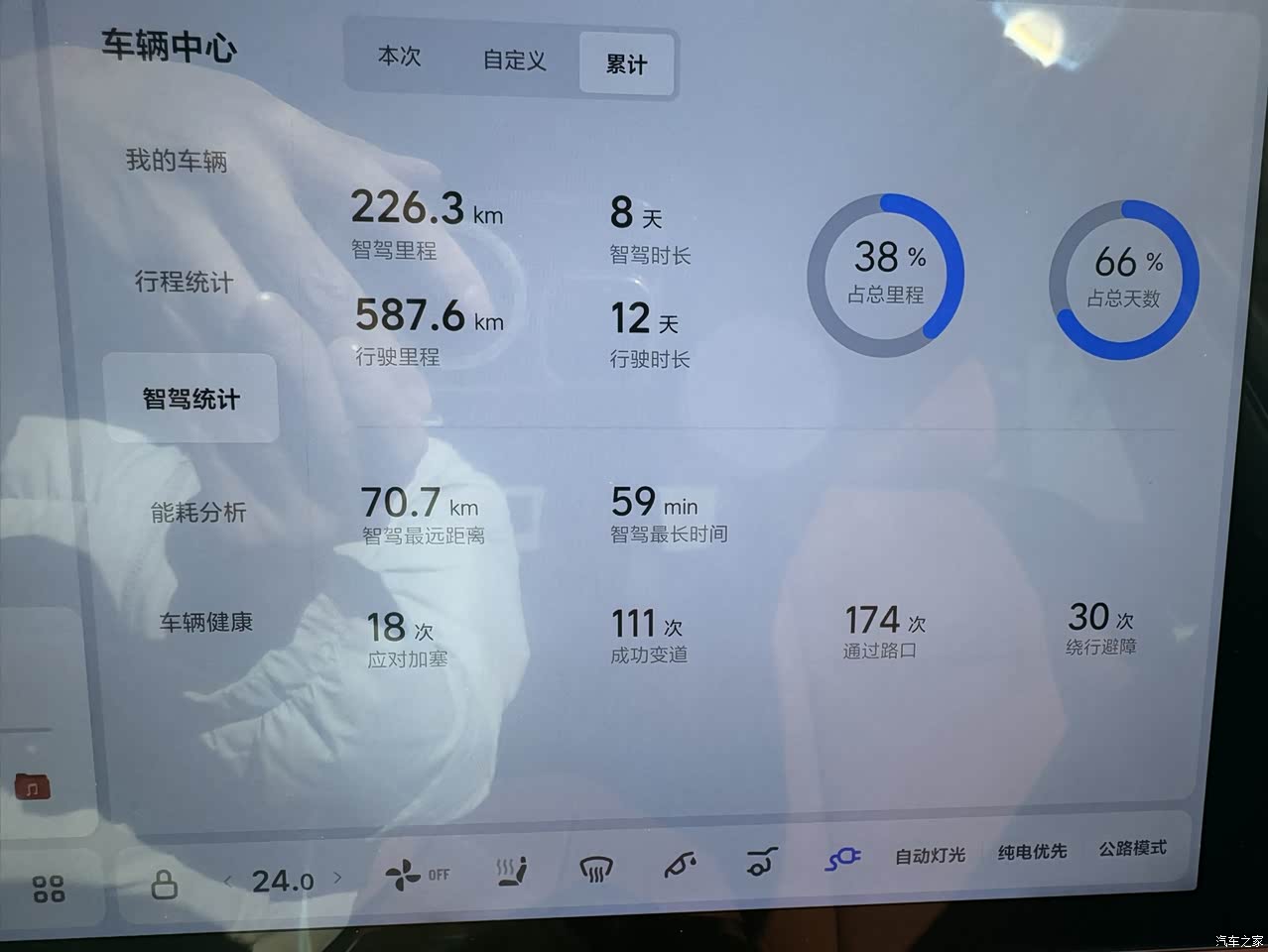Open 车辆健康 in the sidebar

[x=206, y=623]
